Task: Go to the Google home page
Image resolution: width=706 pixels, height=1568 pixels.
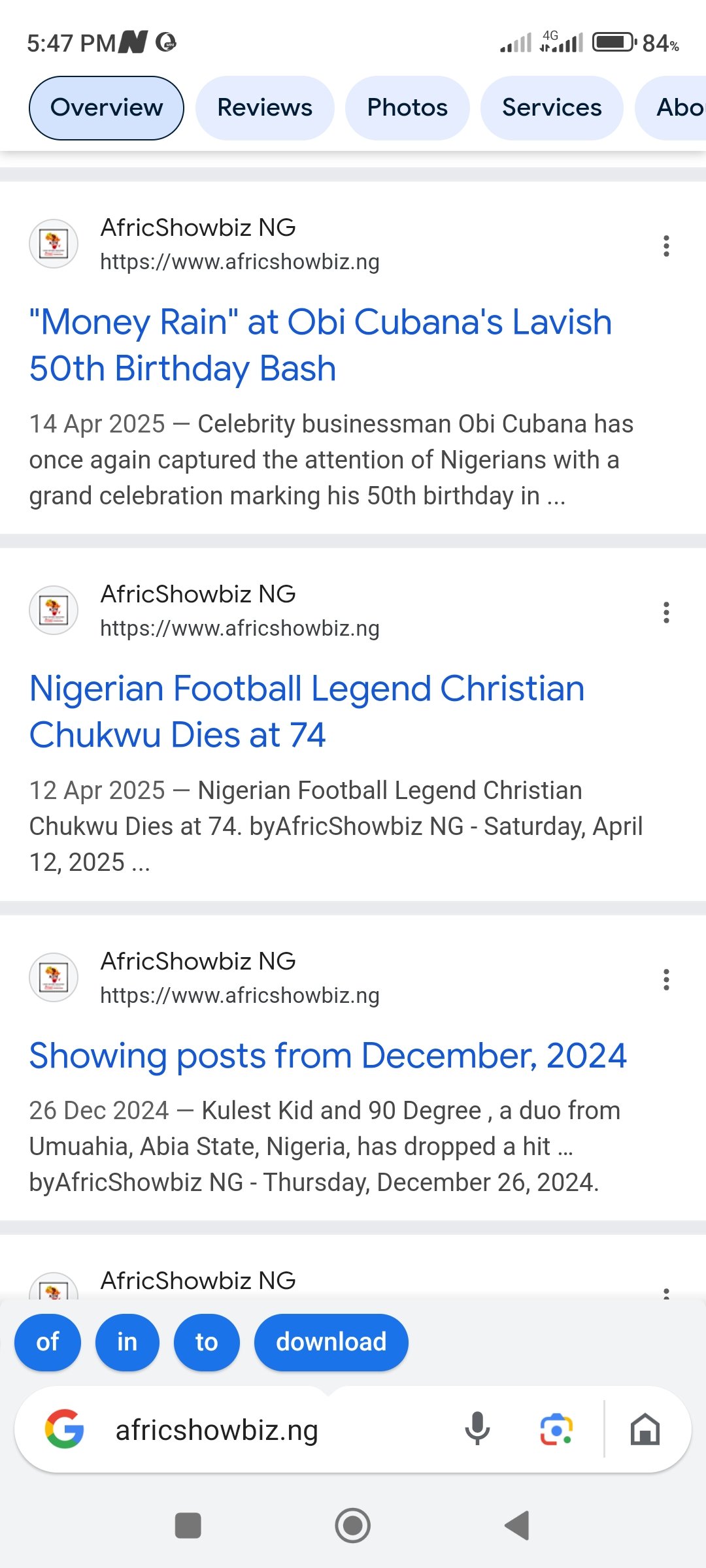Action: (645, 1429)
